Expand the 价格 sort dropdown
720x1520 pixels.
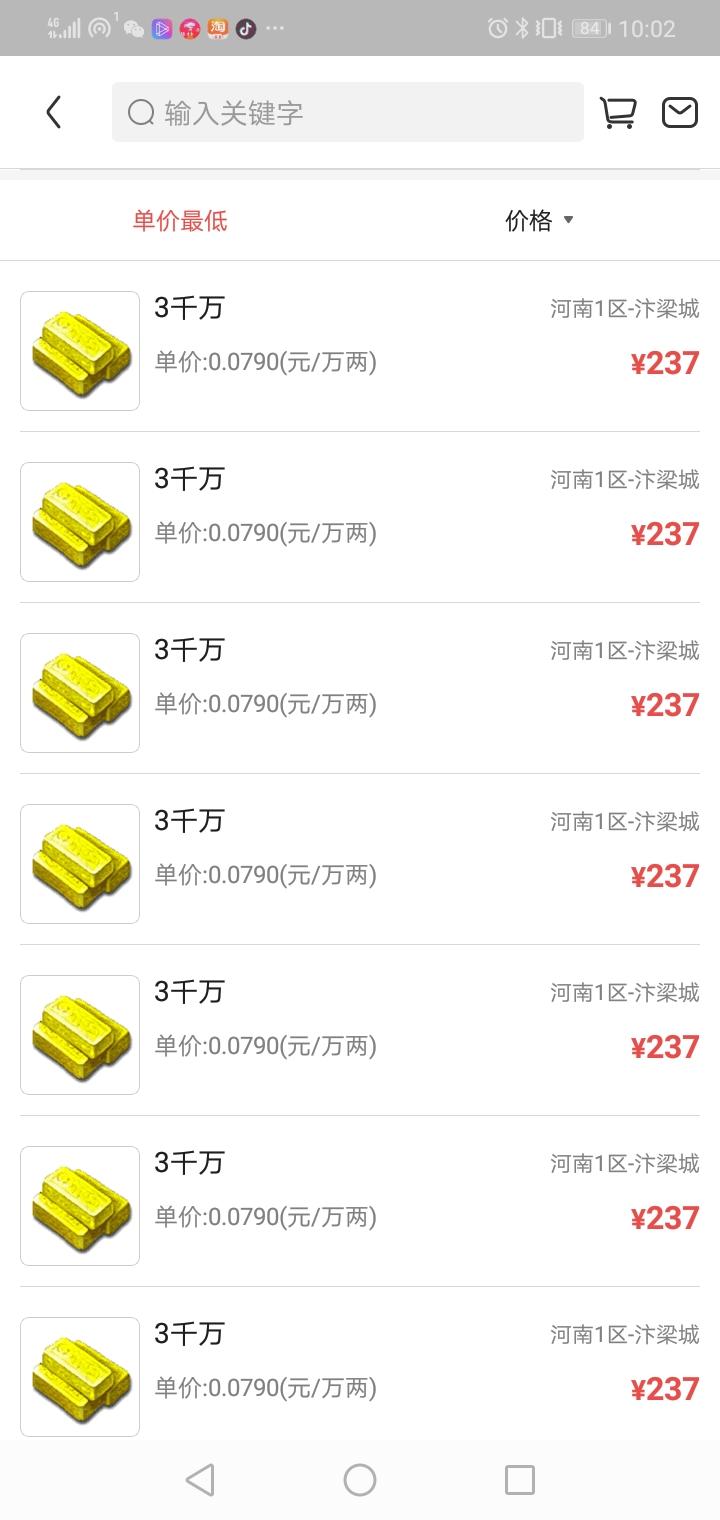[539, 221]
